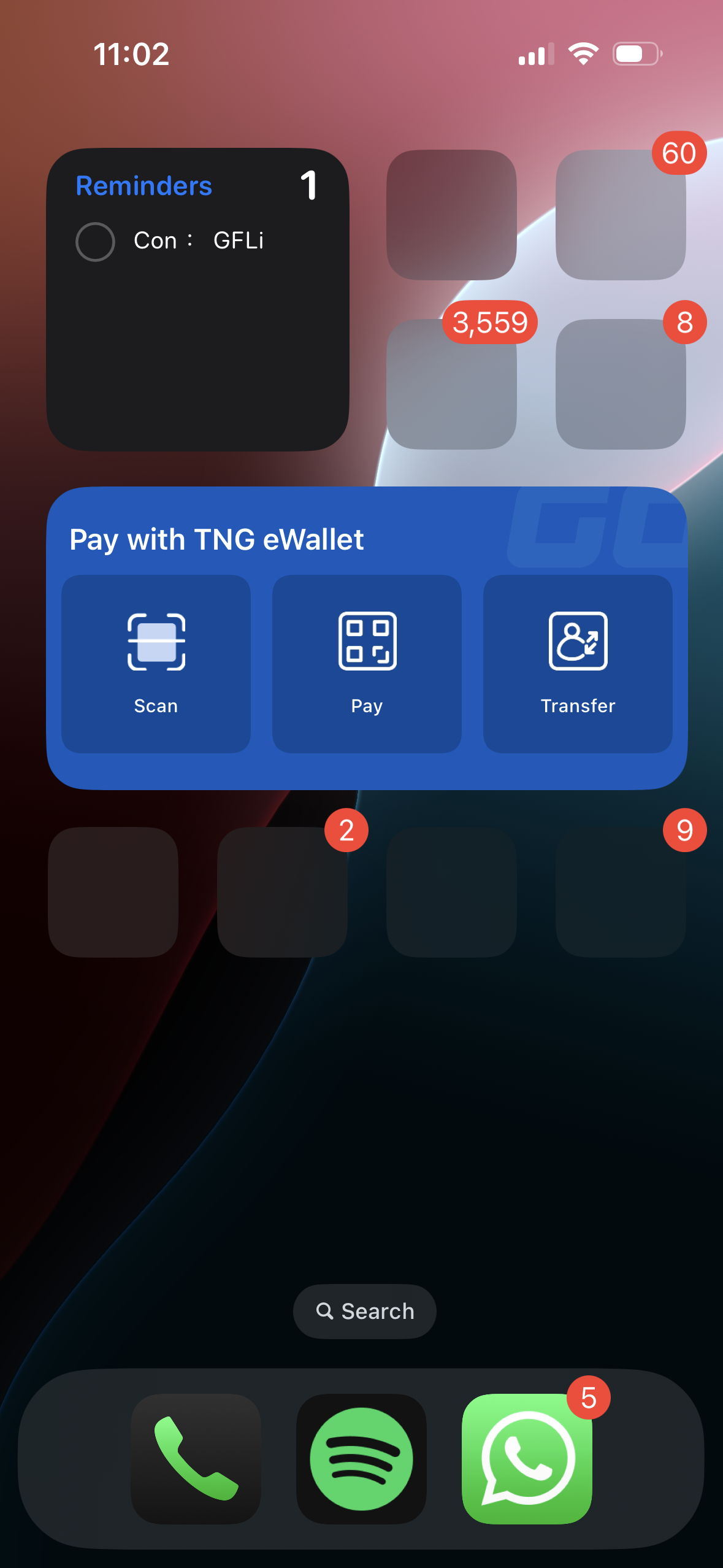Open Pay in TNG eWallet widget
Screen dimensions: 723x1568
[367, 664]
